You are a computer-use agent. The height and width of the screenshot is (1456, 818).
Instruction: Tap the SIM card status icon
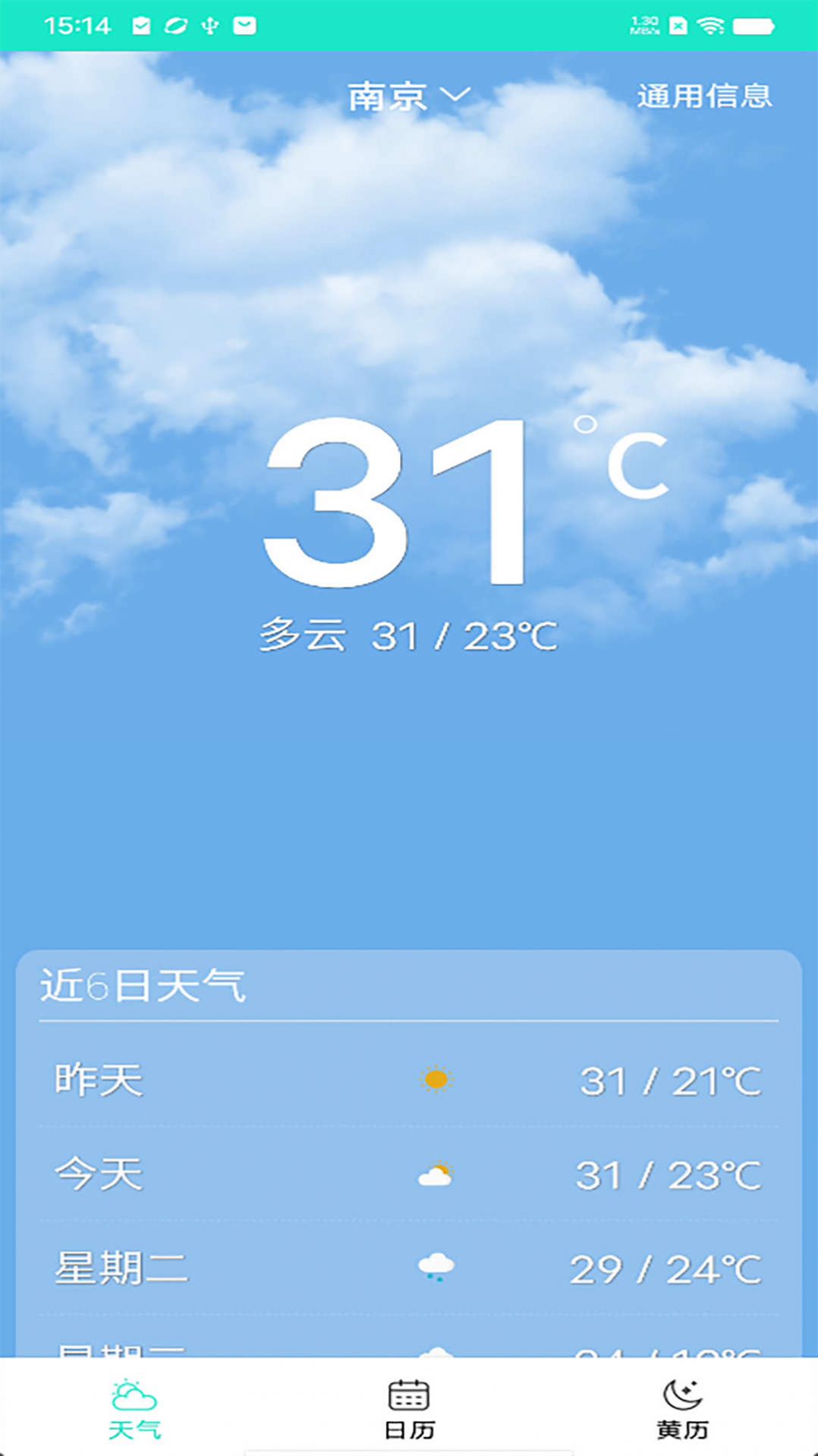[678, 25]
